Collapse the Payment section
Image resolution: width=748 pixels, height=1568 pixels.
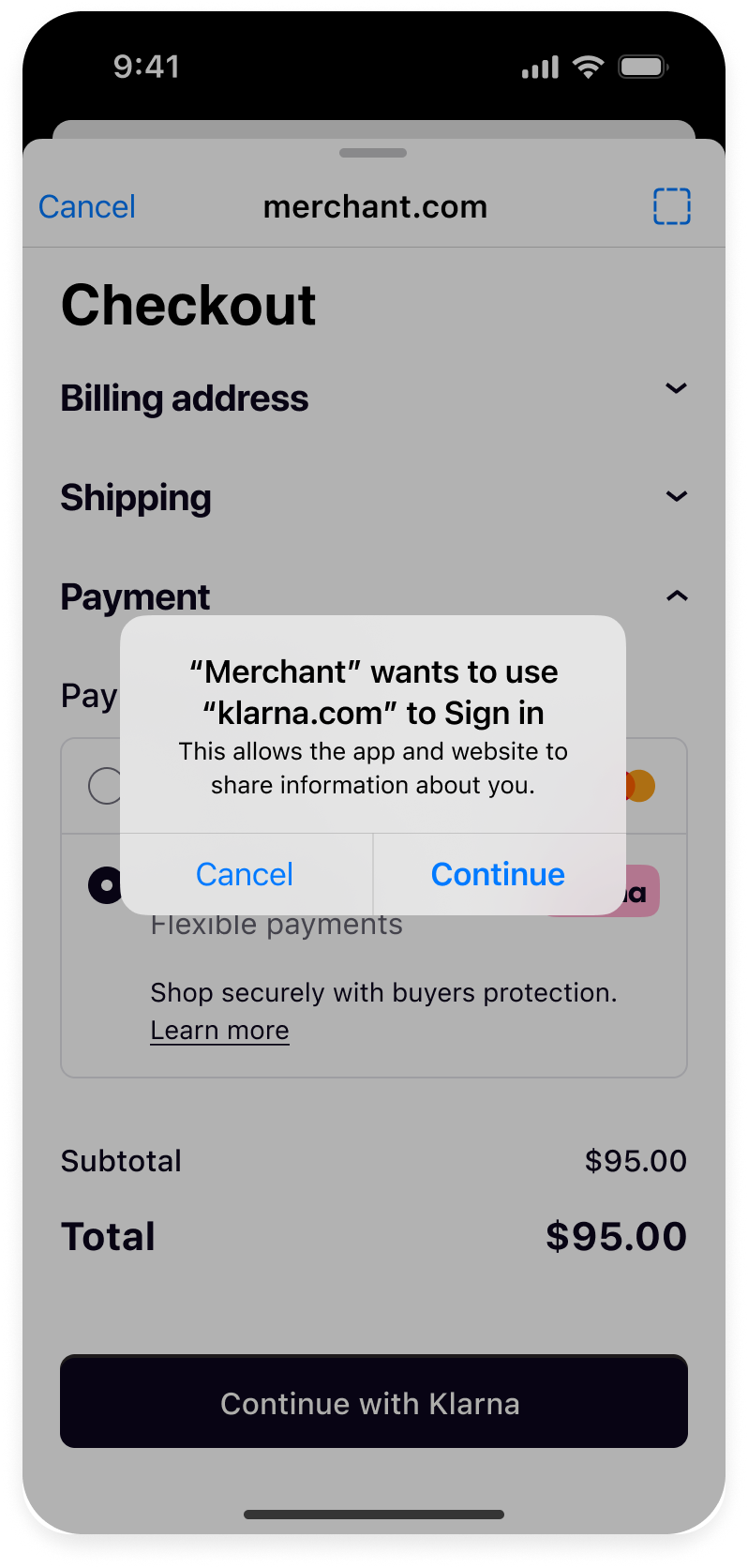(x=373, y=596)
